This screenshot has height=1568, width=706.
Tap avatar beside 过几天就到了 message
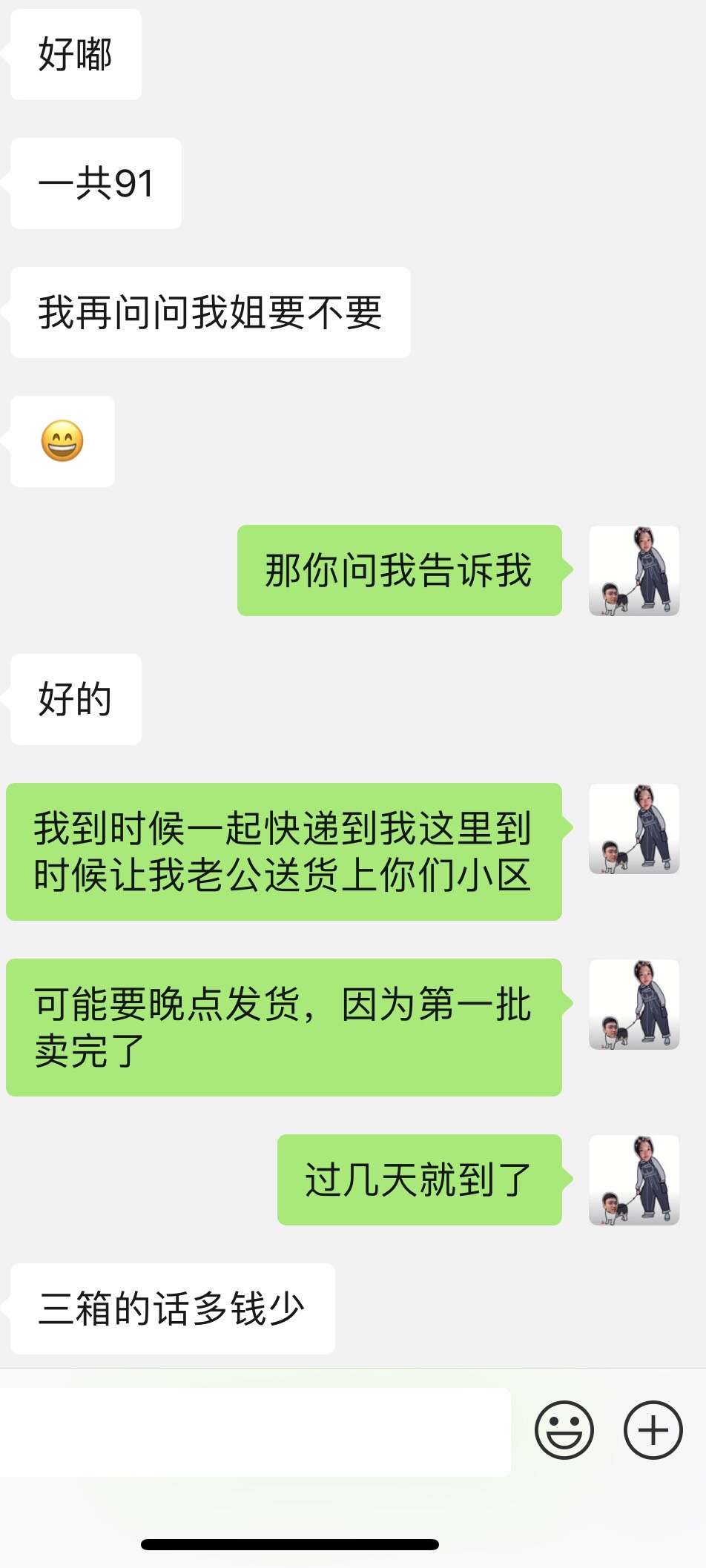(634, 1180)
